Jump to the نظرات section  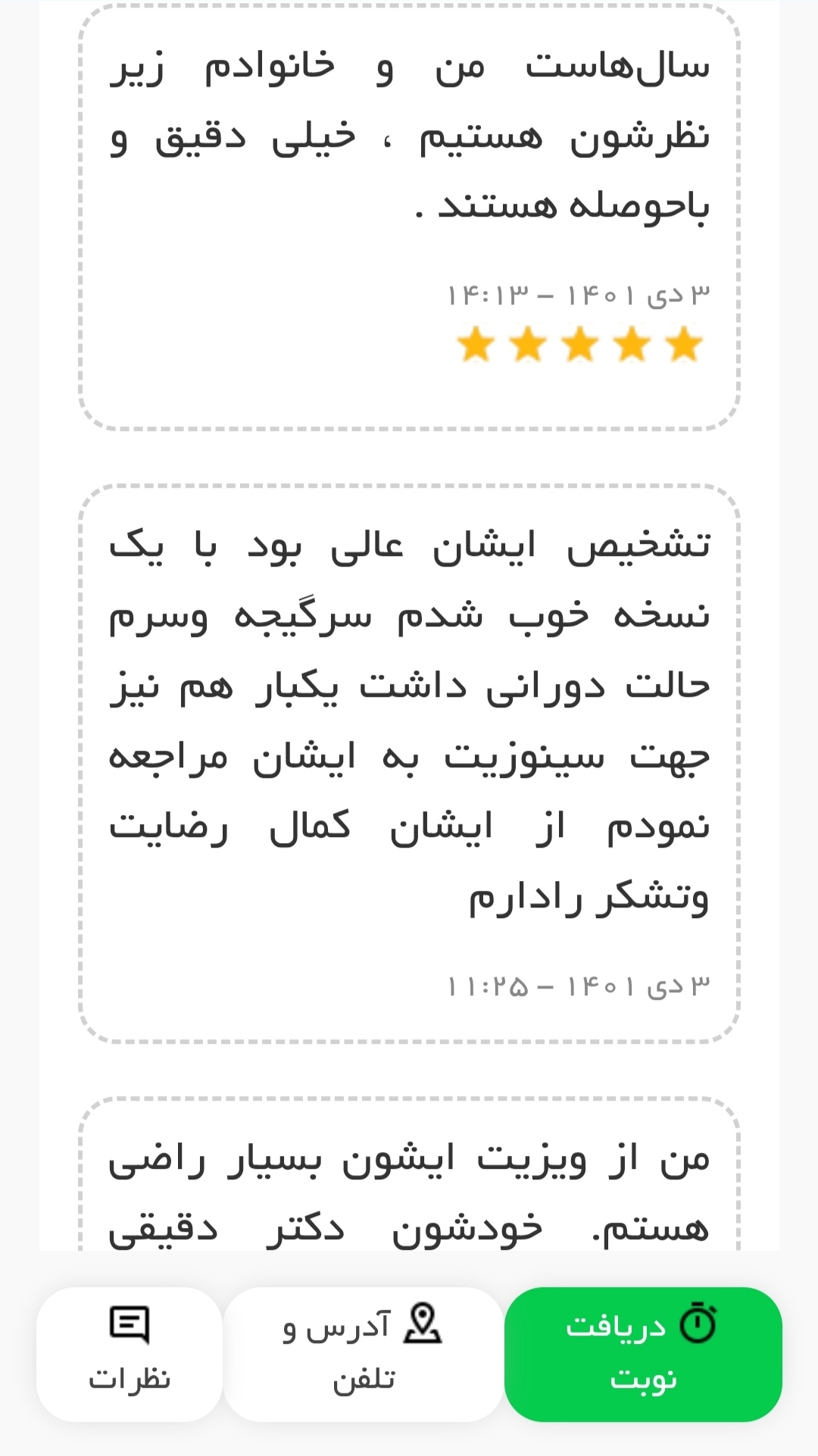130,1354
